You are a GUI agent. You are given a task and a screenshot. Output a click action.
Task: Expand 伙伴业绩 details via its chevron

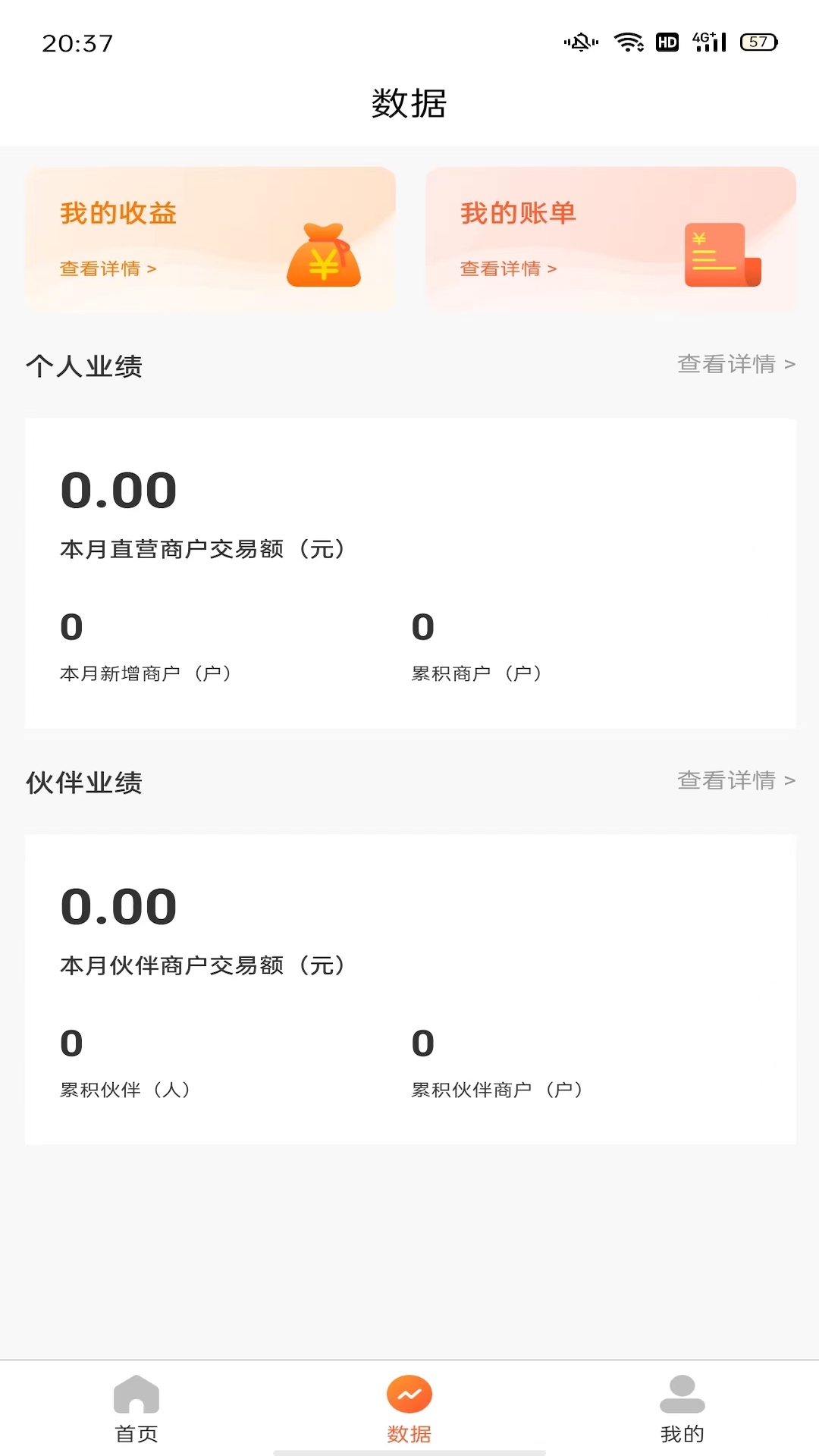coord(789,780)
